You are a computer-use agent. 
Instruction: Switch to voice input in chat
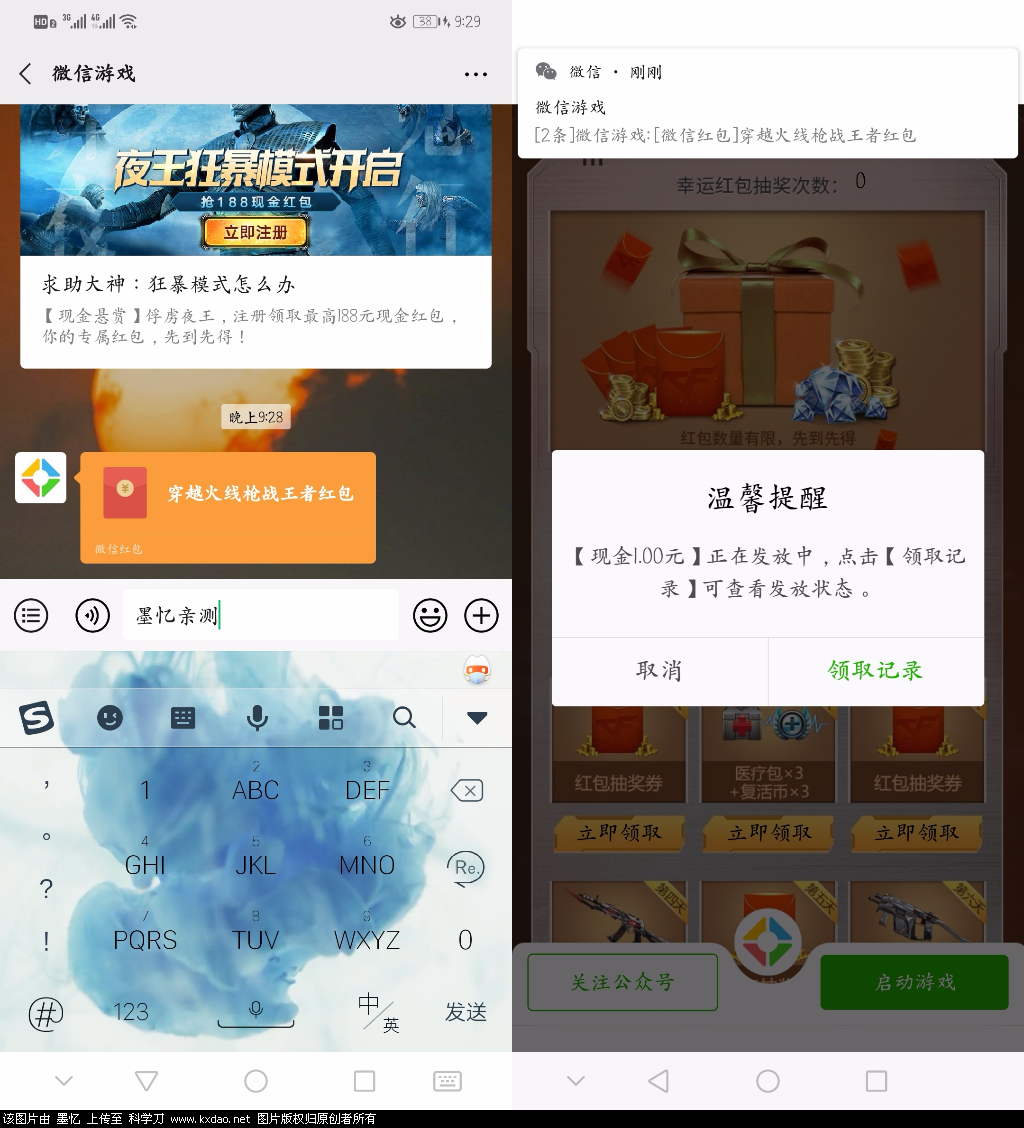pyautogui.click(x=93, y=615)
